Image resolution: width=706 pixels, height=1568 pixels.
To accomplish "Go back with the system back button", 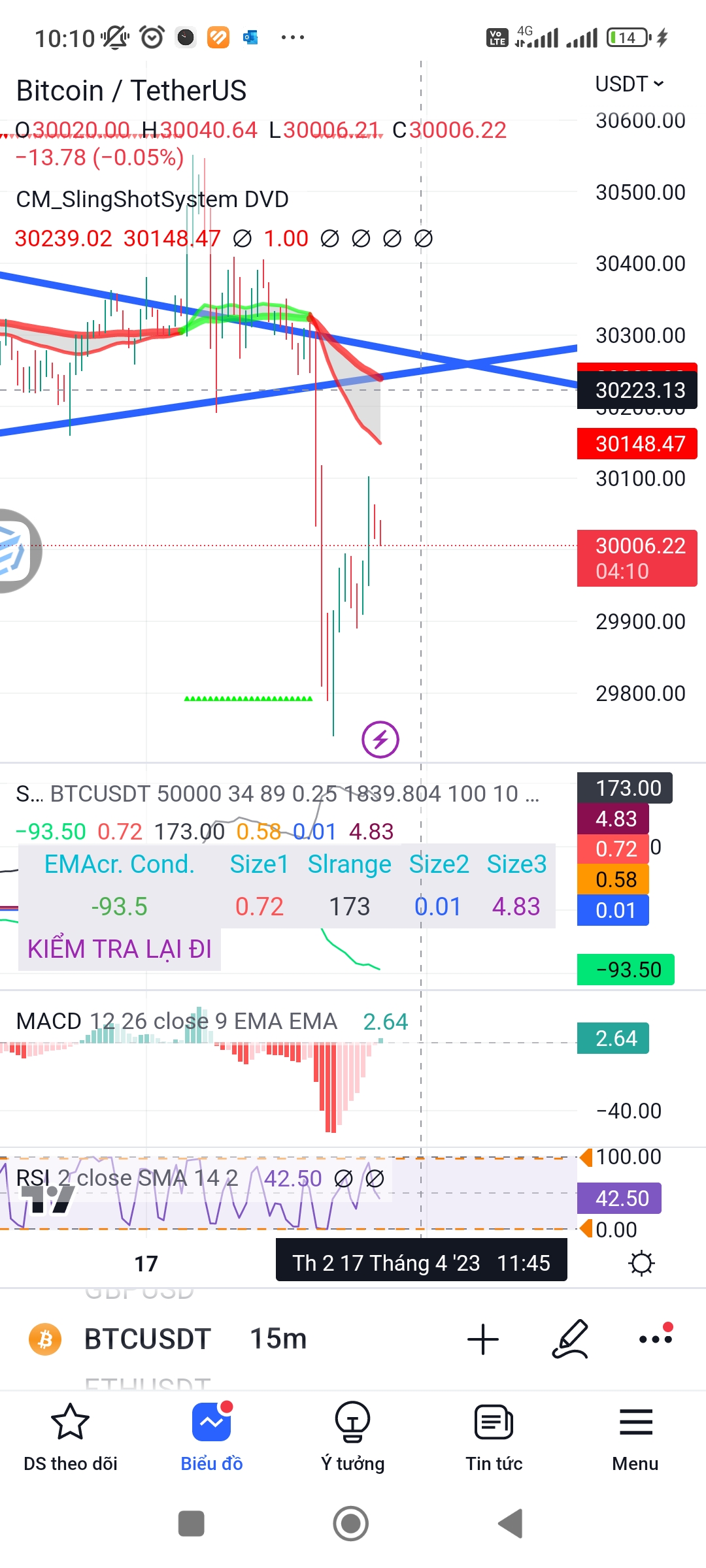I will point(511,1524).
